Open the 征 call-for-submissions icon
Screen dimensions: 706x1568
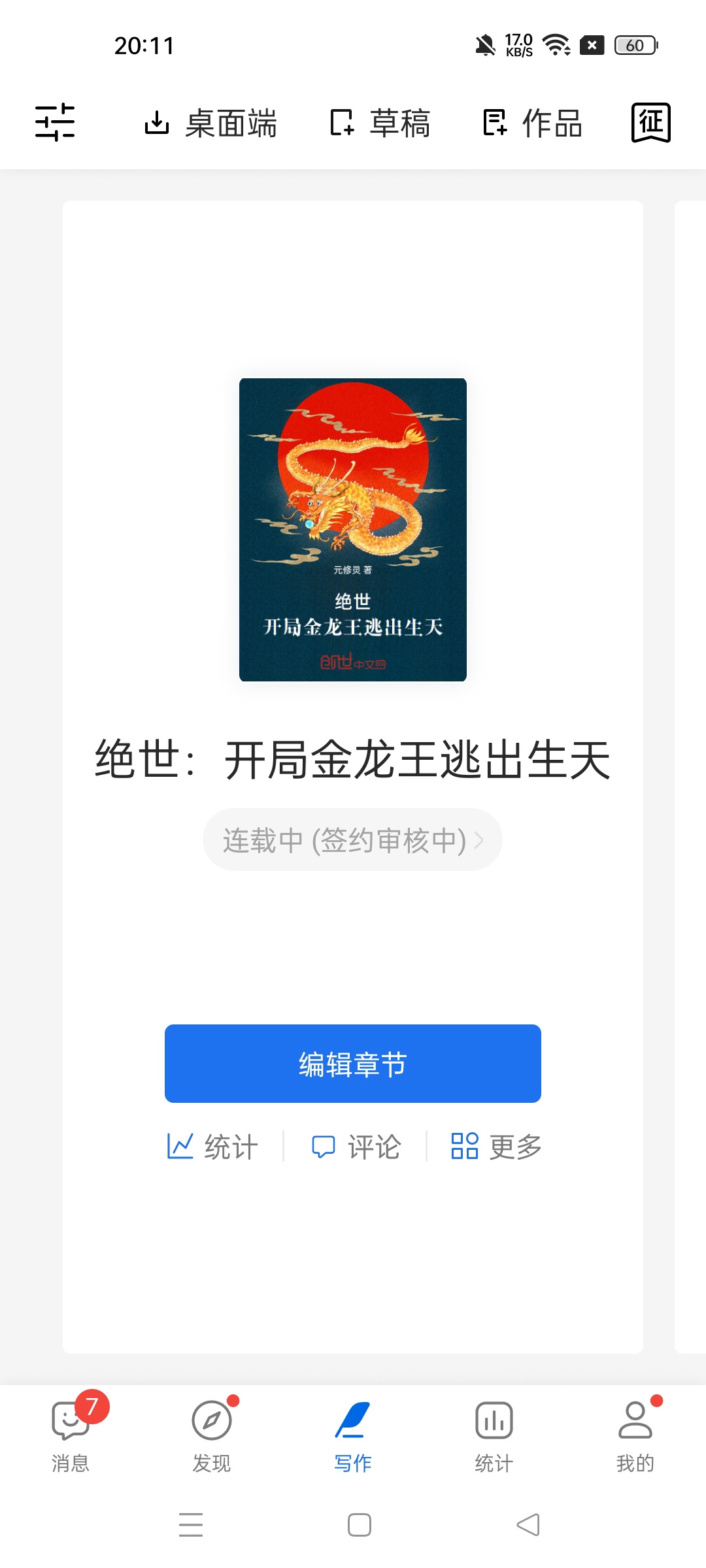point(650,122)
